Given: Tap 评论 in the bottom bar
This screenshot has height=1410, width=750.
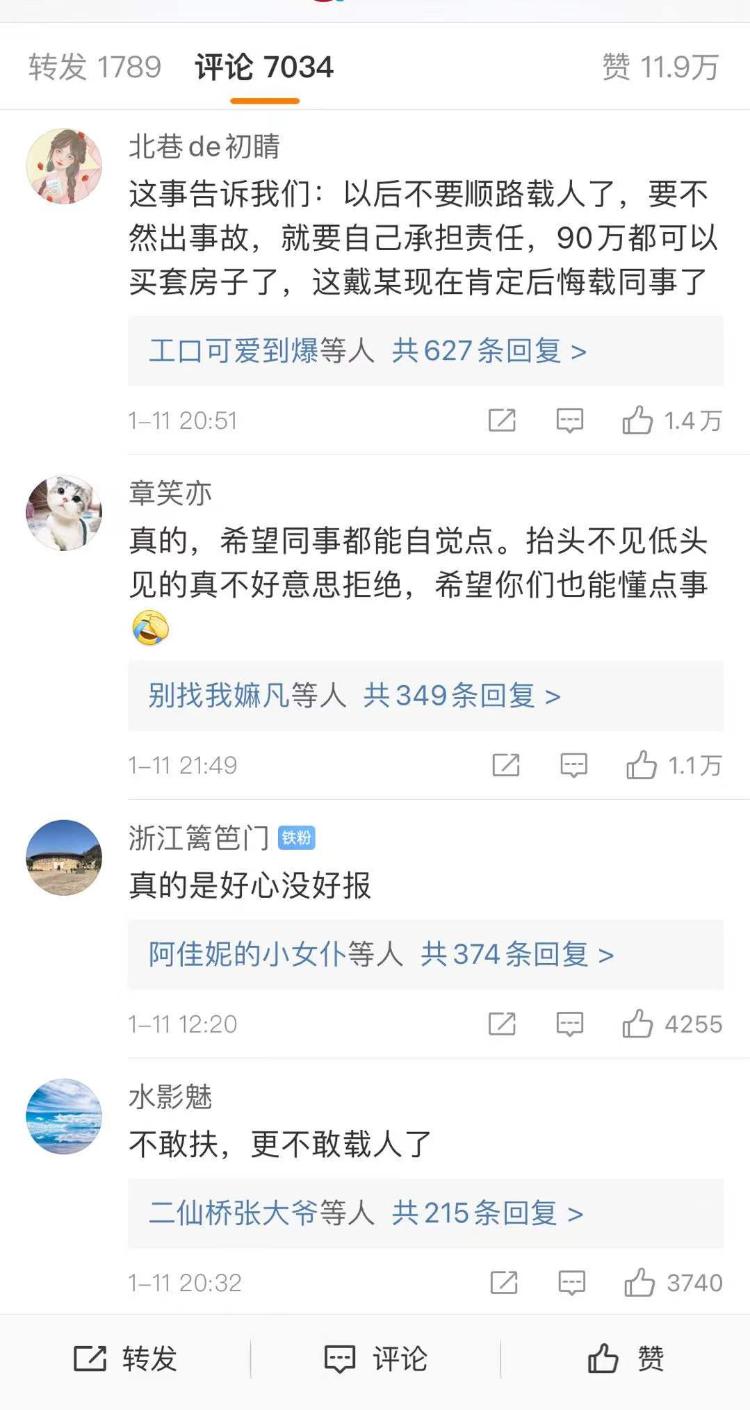Looking at the screenshot, I should coord(375,1359).
